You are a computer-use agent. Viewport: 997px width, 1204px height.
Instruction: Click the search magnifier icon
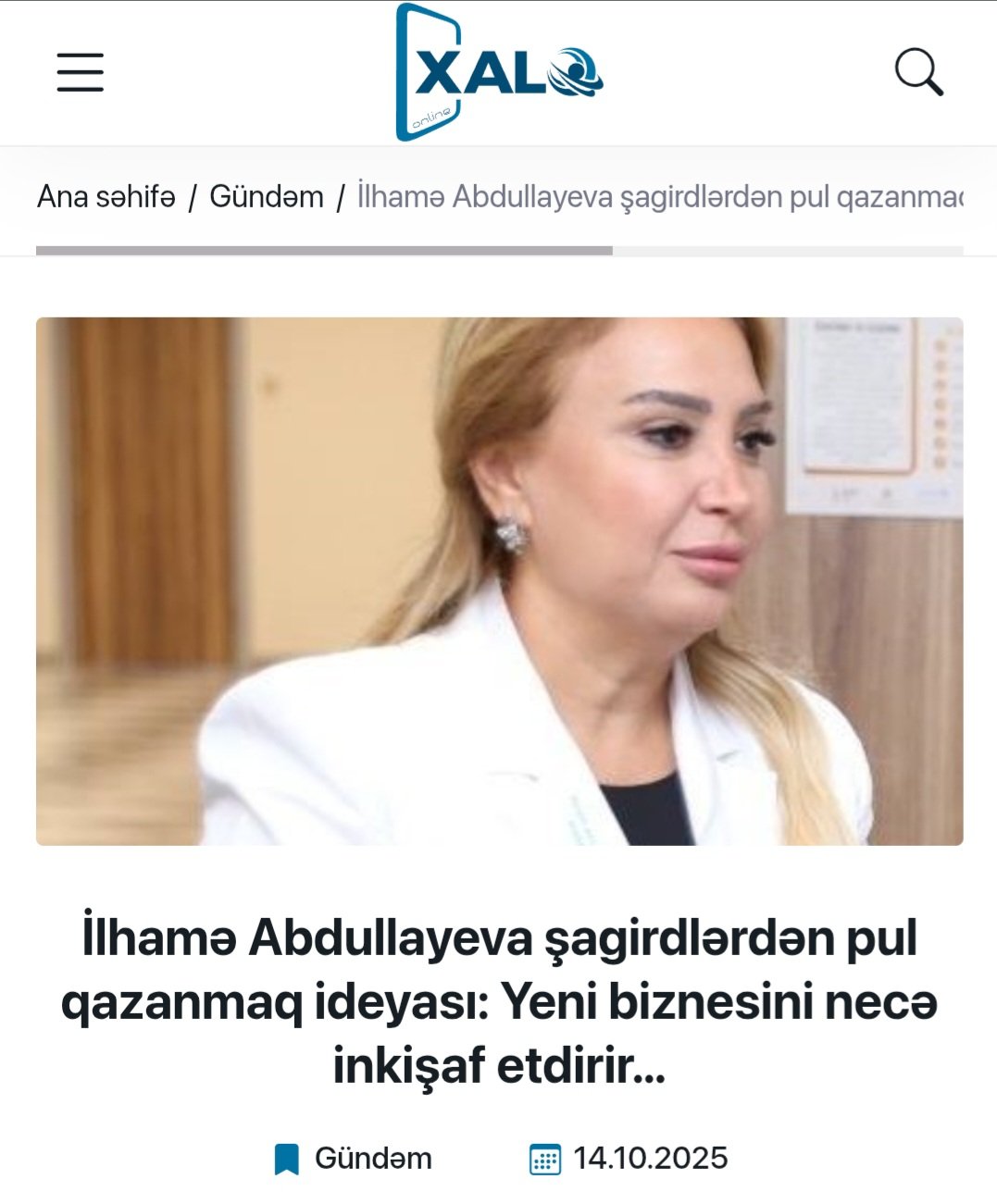[x=918, y=73]
